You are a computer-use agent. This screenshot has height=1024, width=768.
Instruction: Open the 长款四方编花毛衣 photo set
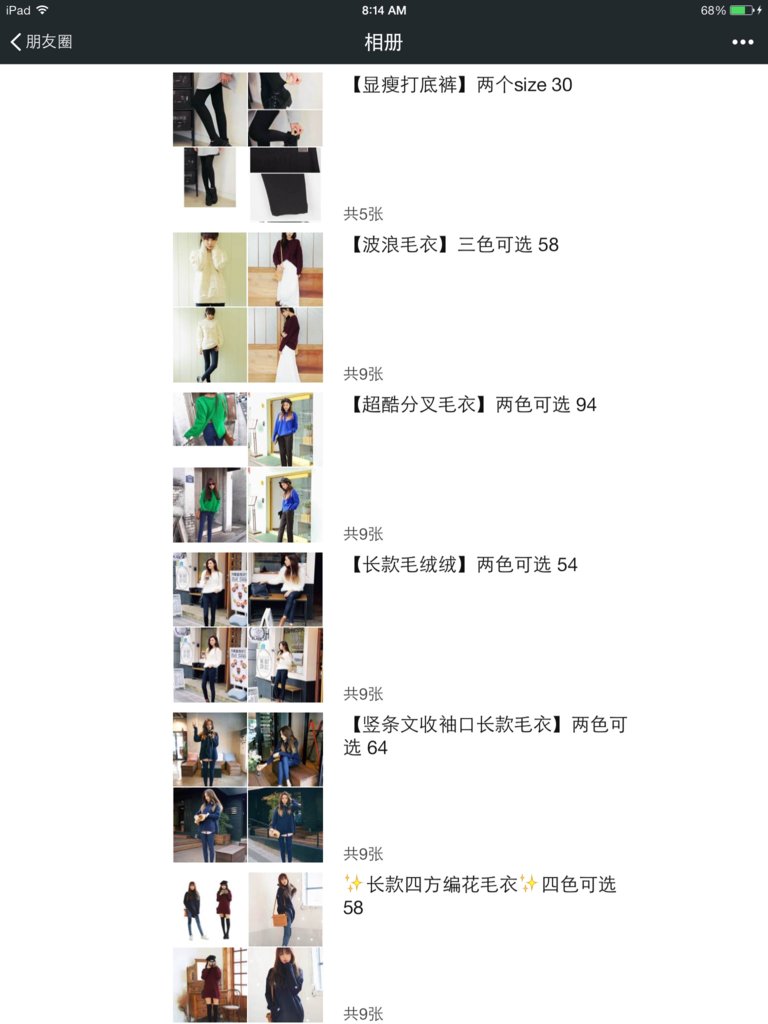click(247, 947)
